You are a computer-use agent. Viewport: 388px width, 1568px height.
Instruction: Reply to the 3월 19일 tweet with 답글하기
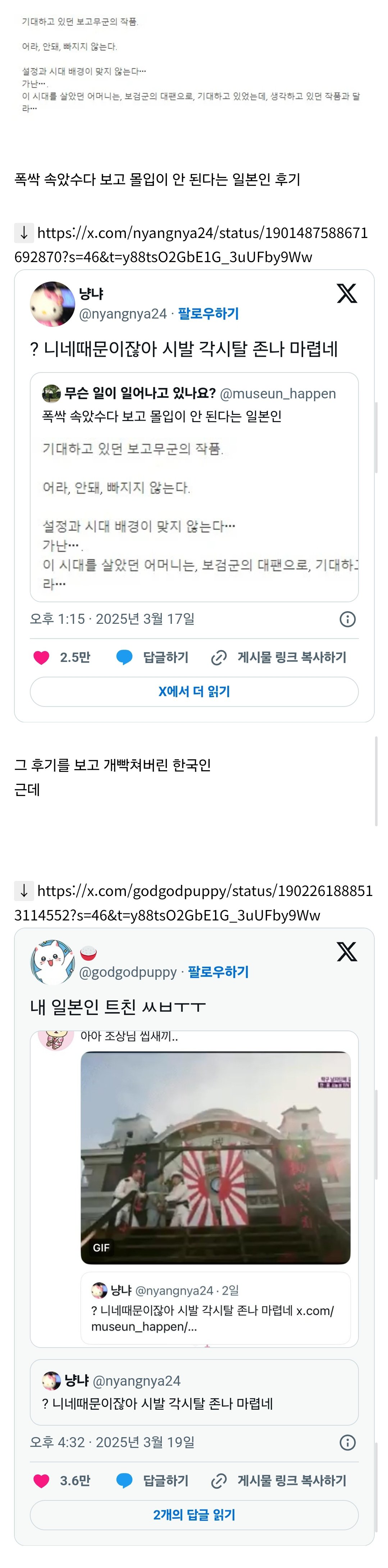pos(152,1481)
